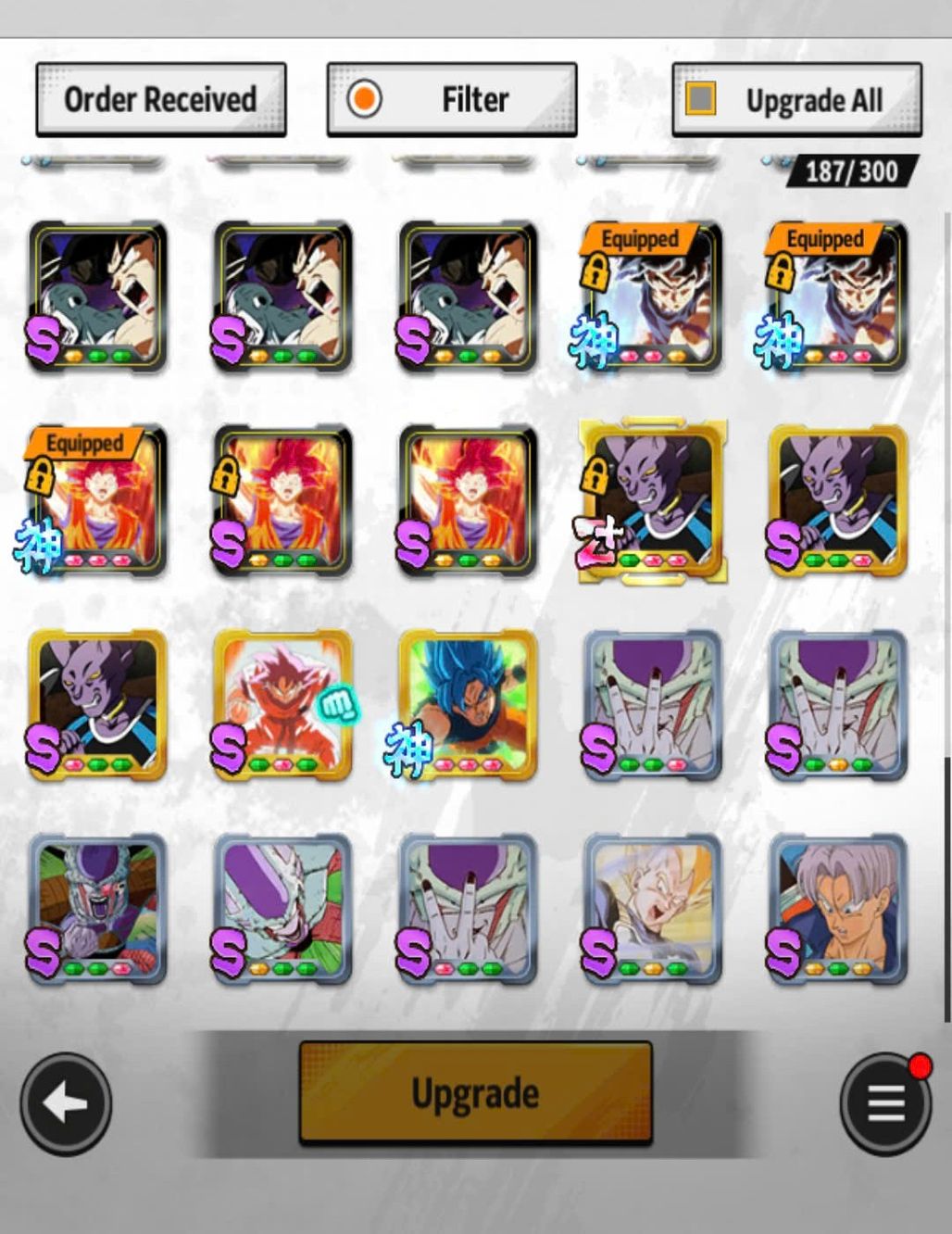
Task: Select the Equipped red-haired Goku god-rank equipment
Action: [x=97, y=501]
